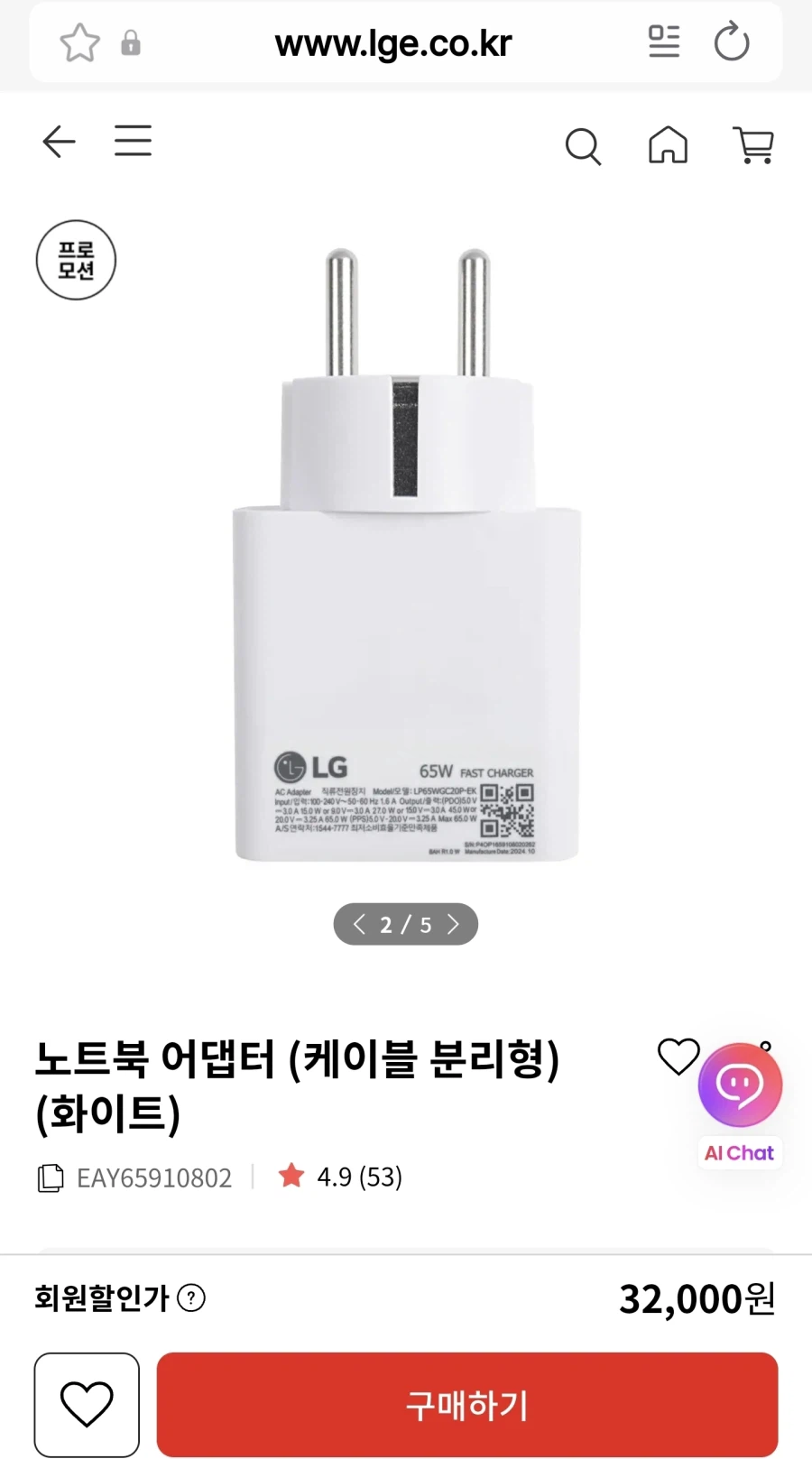
Task: Tap the www.lge.co.kr address bar
Action: click(x=394, y=42)
